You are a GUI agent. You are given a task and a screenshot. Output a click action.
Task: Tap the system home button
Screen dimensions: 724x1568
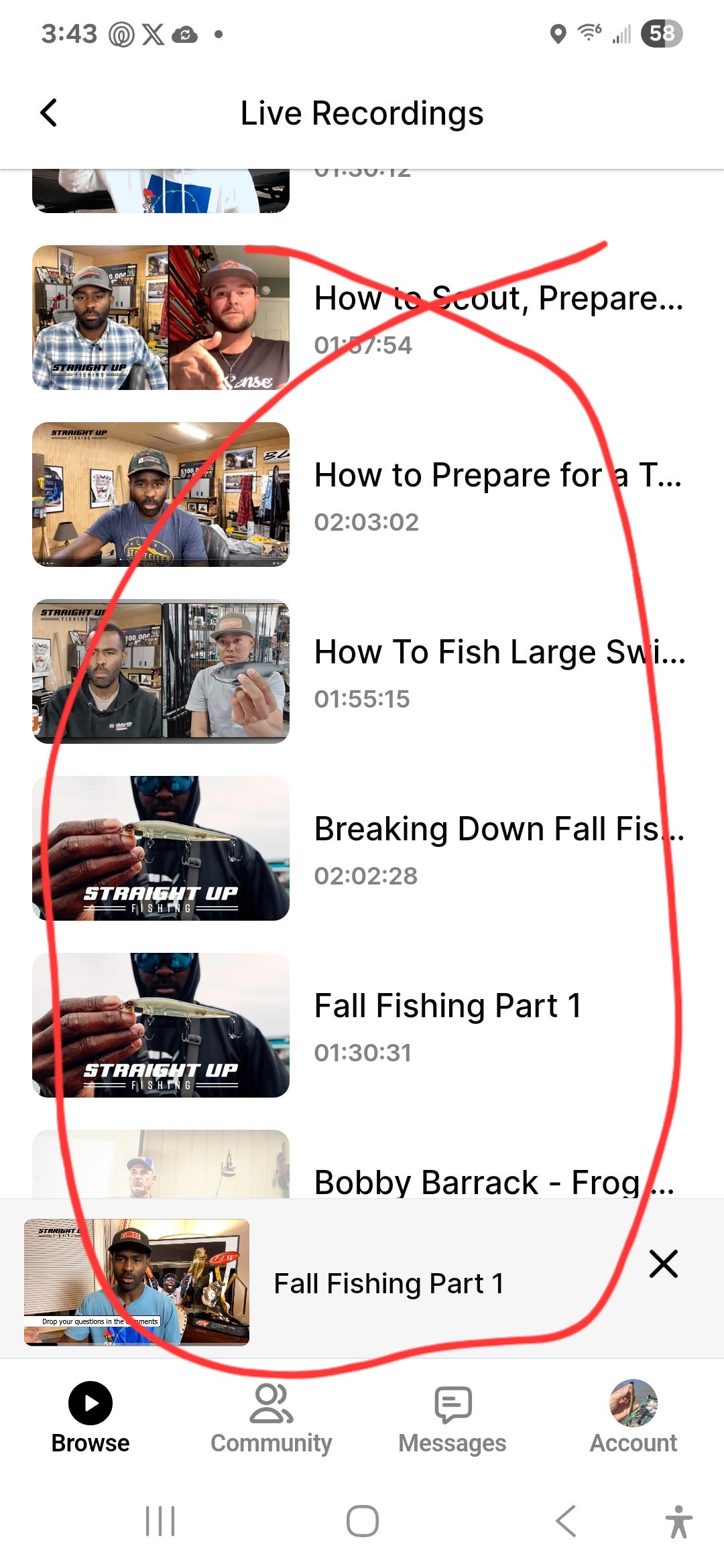pos(363,1520)
